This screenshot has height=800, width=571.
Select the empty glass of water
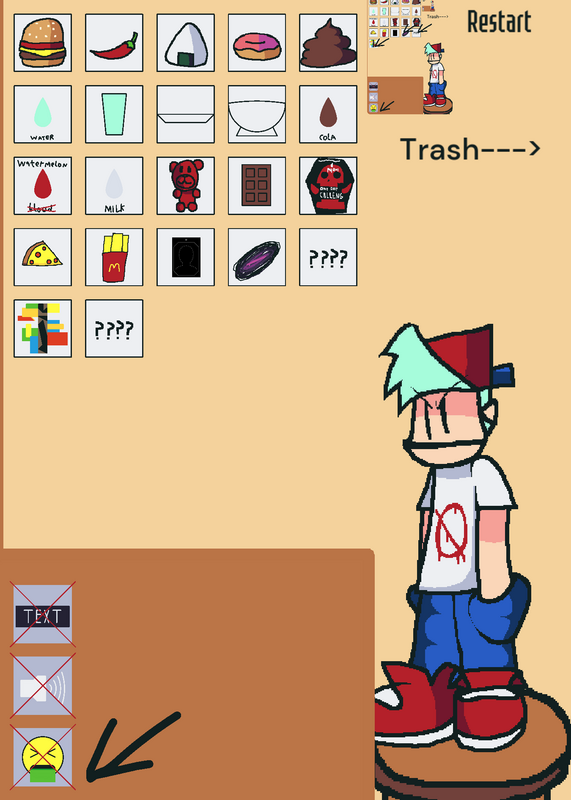[x=114, y=114]
